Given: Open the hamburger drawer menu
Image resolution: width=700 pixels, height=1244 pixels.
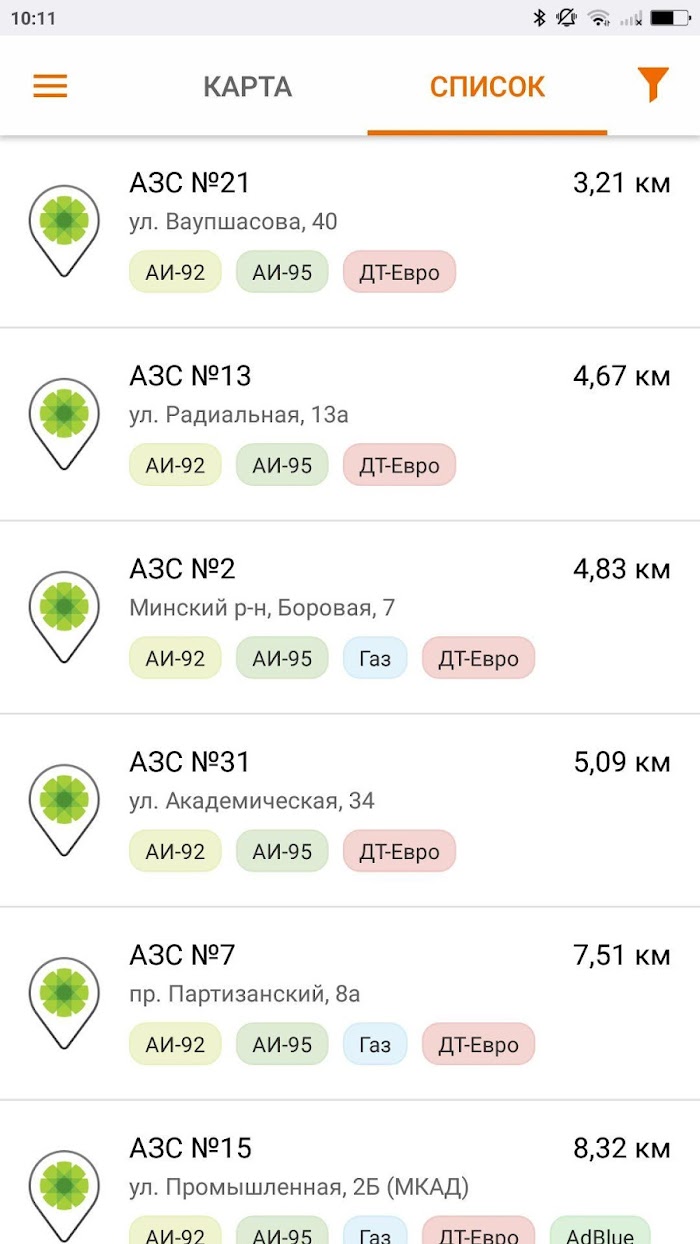Looking at the screenshot, I should 50,86.
